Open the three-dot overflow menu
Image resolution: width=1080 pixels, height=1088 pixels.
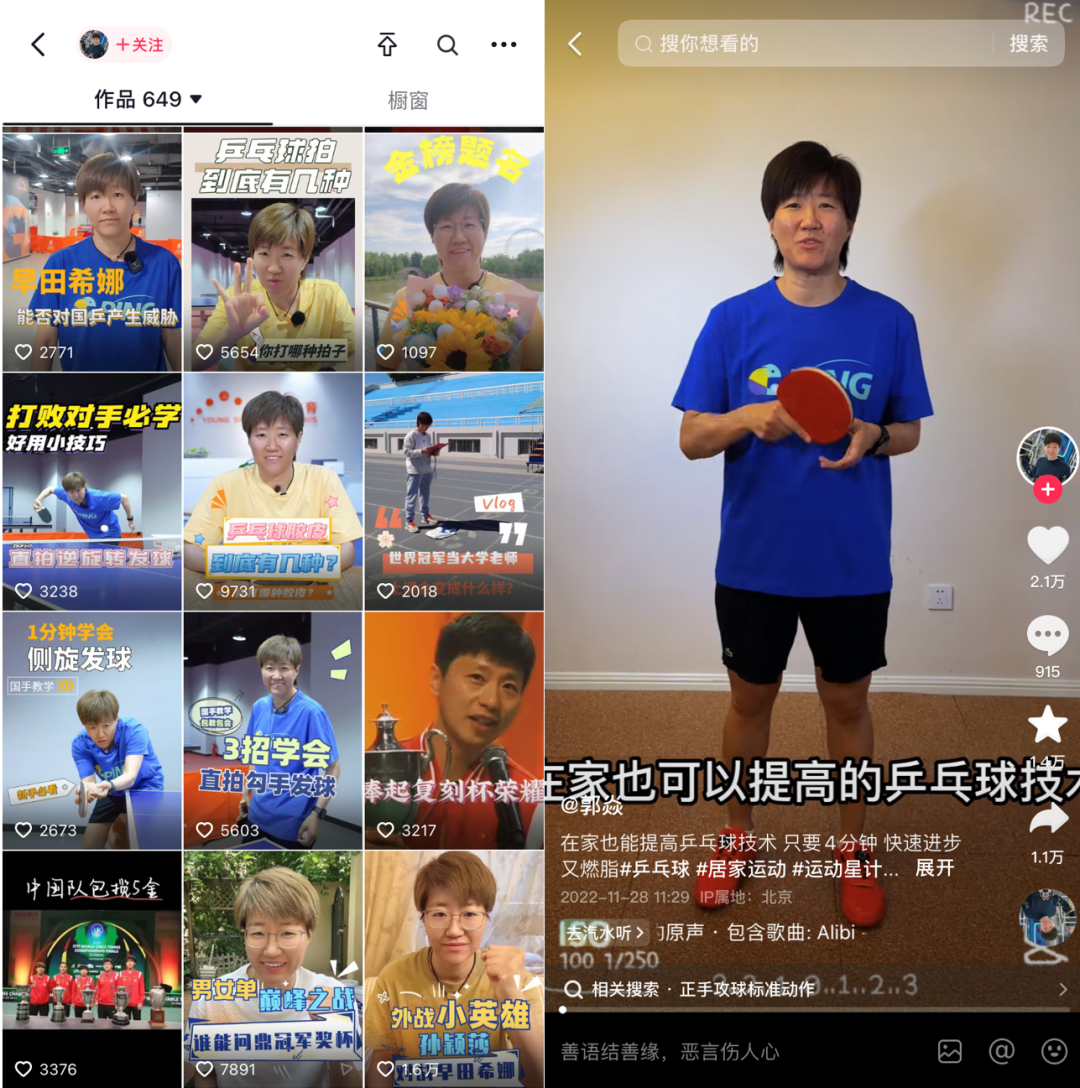coord(504,44)
